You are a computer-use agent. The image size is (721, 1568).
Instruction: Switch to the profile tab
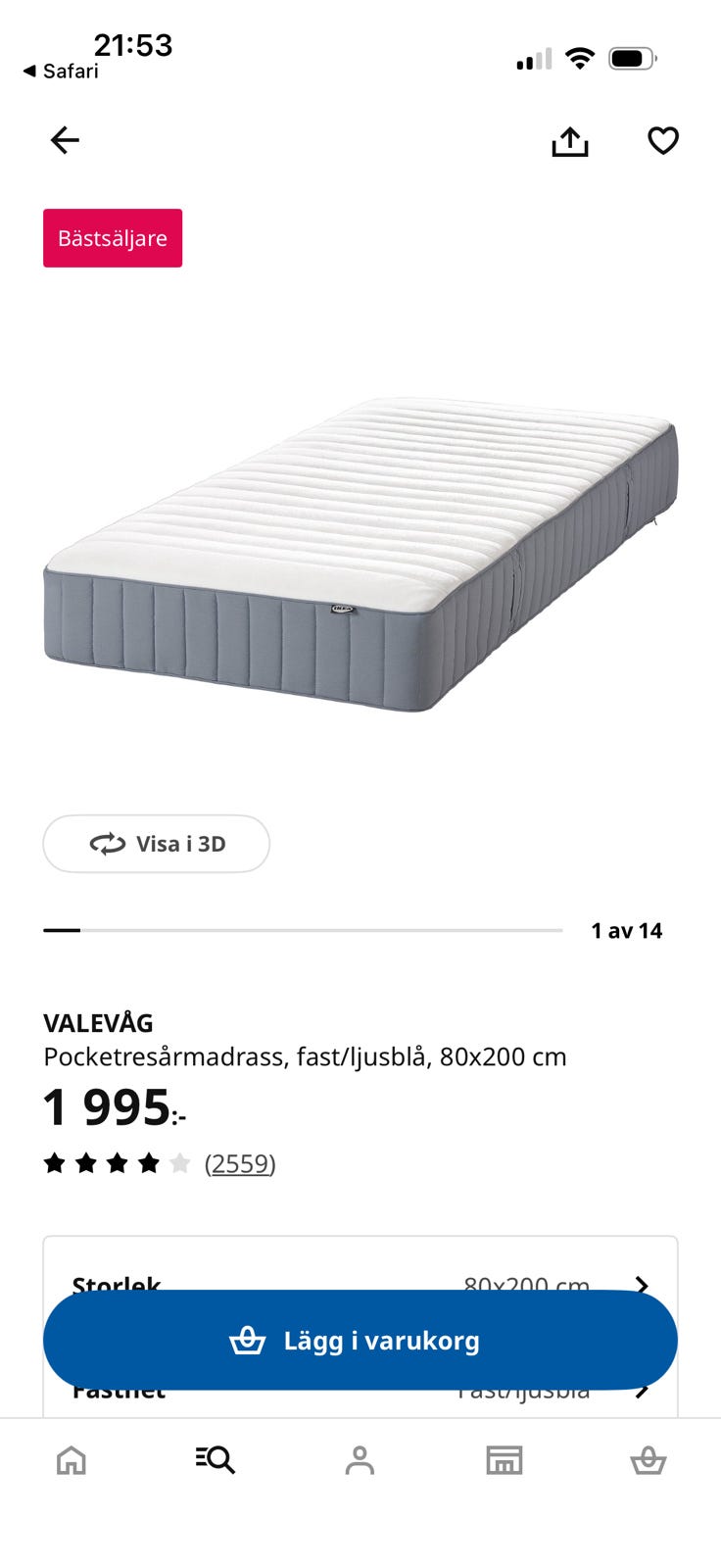(x=360, y=1460)
